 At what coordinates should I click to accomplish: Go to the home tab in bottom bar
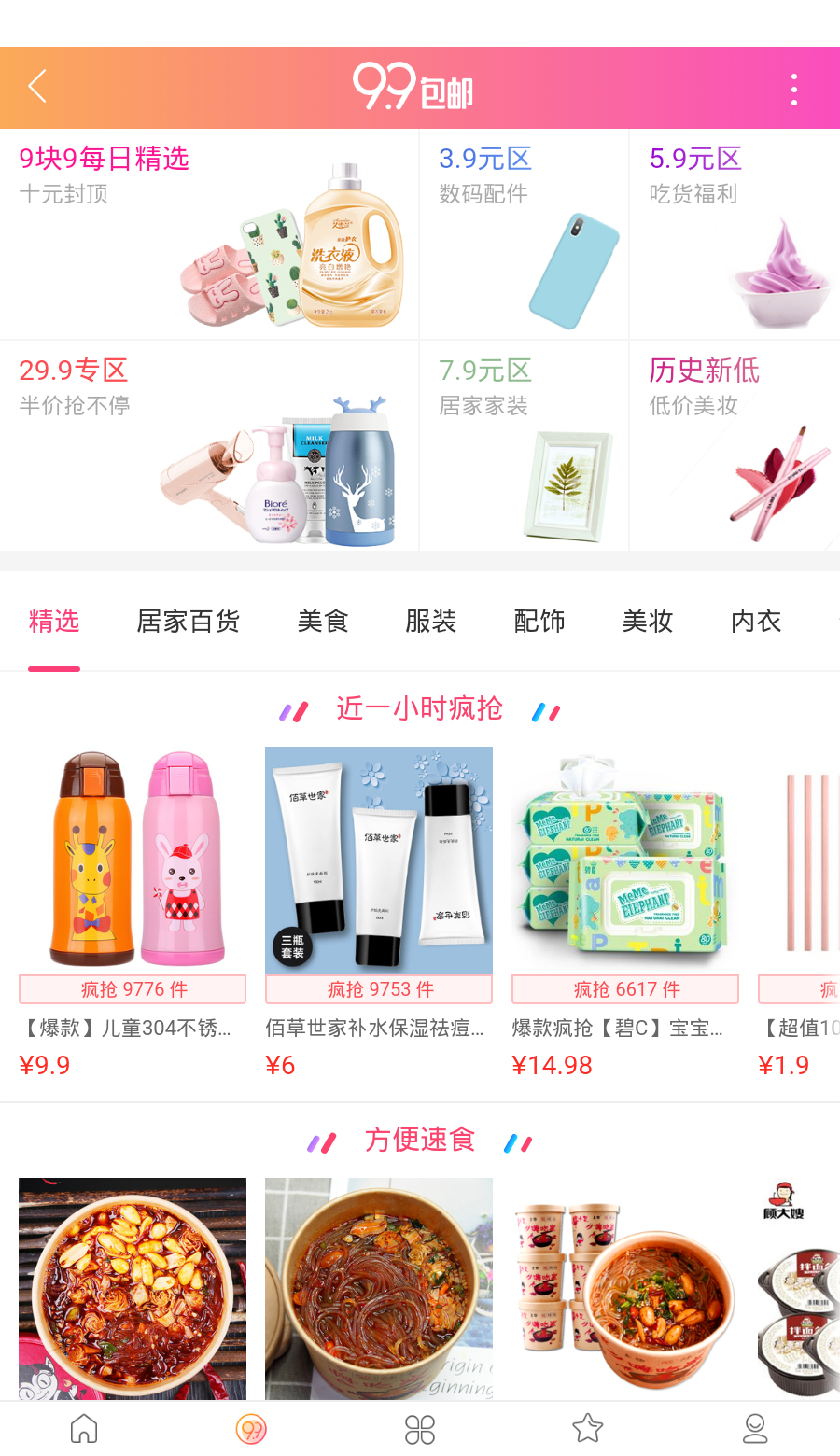click(84, 1429)
